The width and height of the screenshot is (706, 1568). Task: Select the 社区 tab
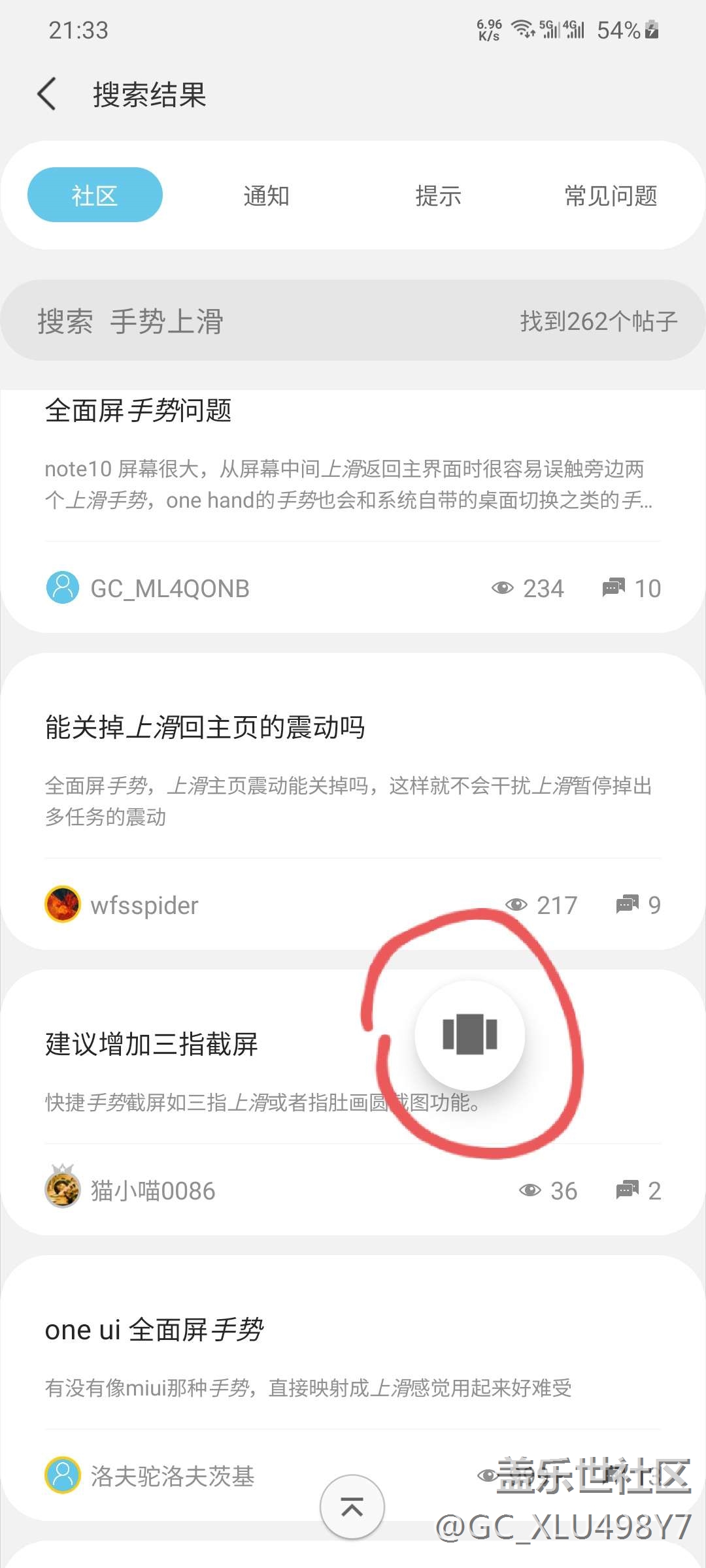[x=95, y=195]
